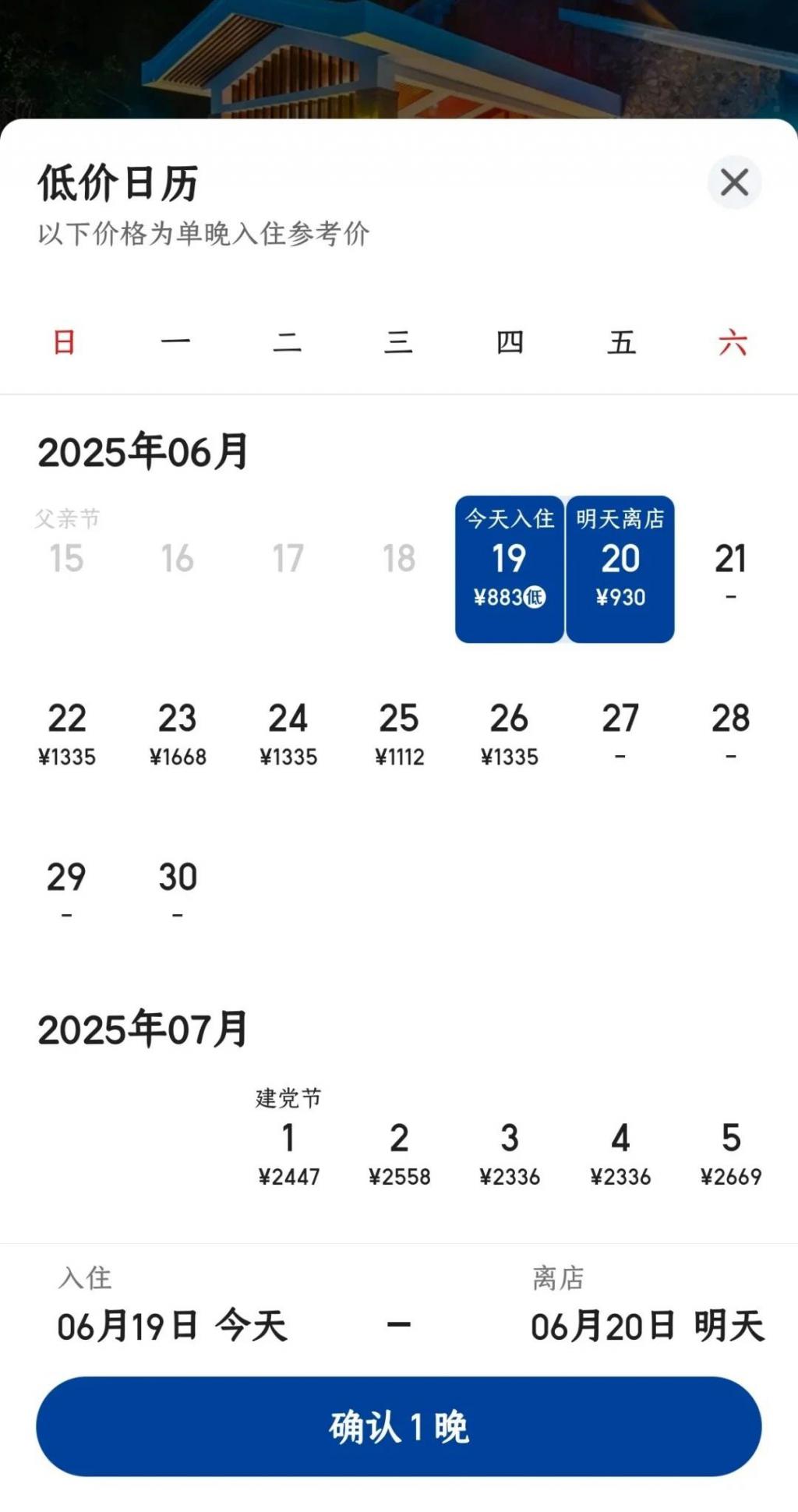Pick June 21 on calendar

(731, 569)
